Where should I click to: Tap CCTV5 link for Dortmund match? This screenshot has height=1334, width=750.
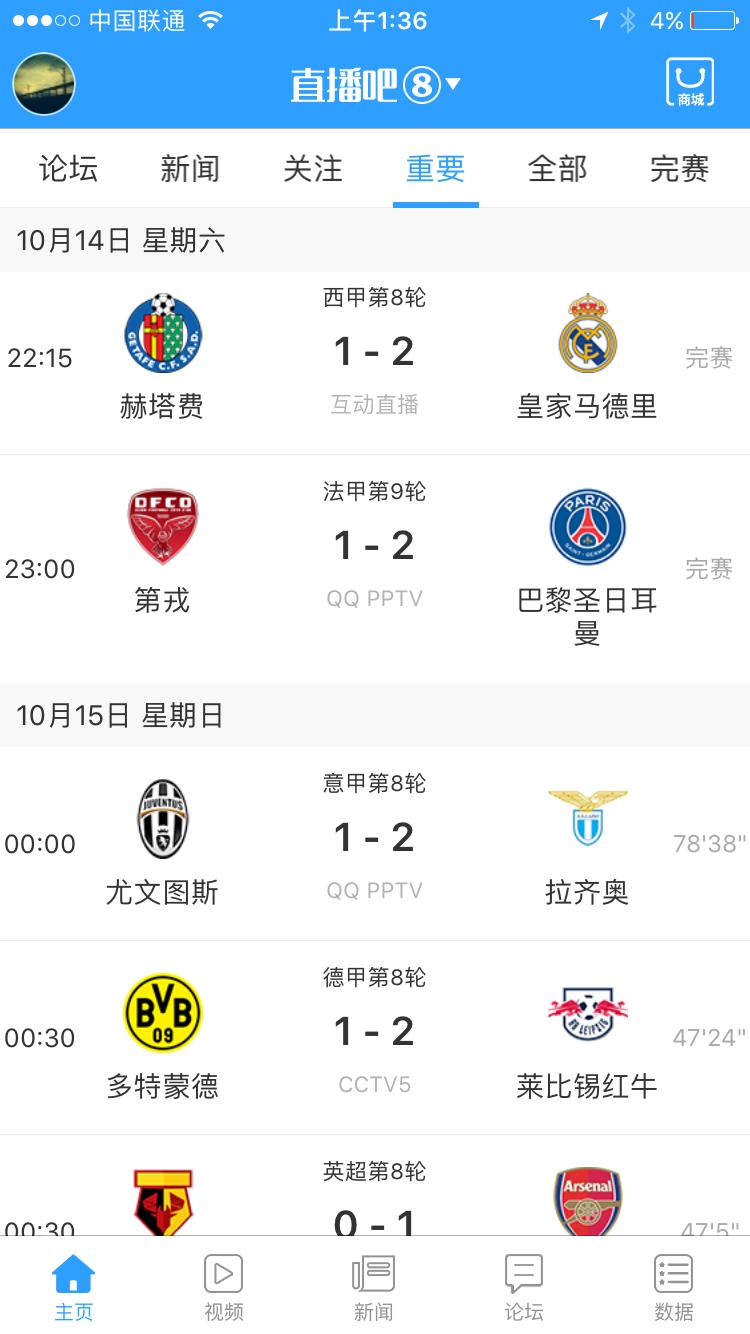coord(374,1084)
